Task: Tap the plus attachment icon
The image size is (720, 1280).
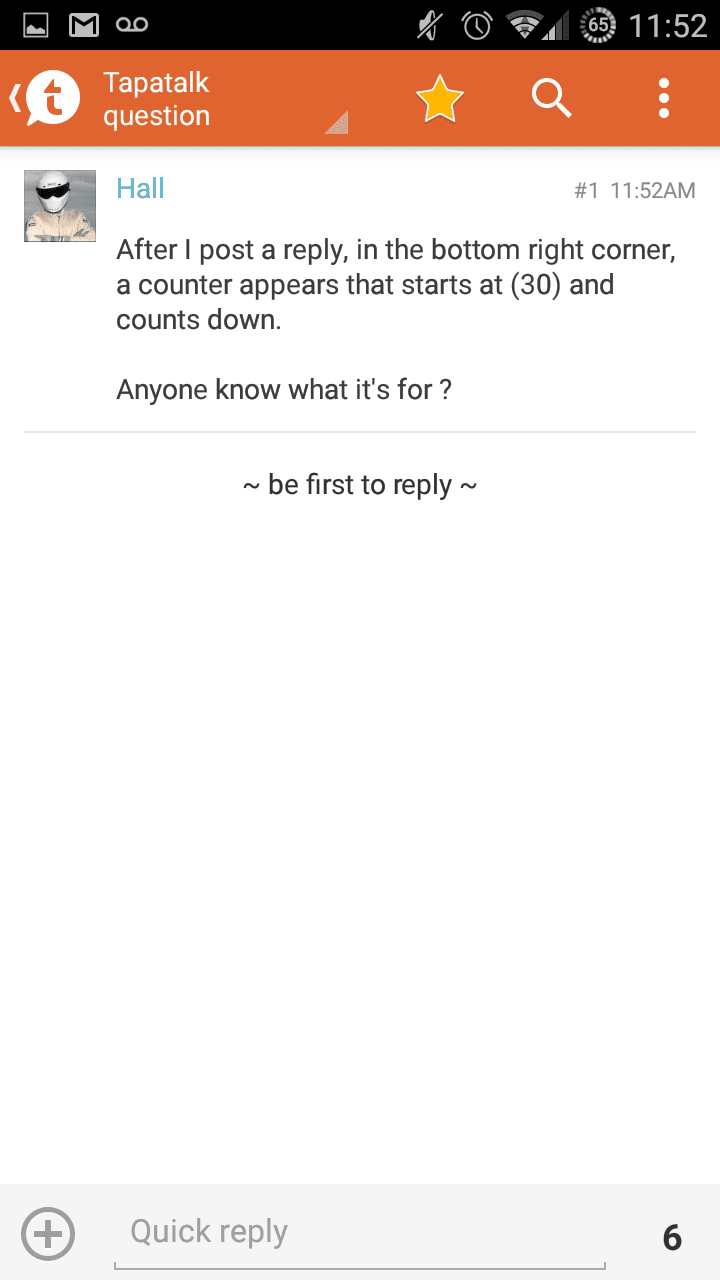Action: pyautogui.click(x=48, y=1232)
